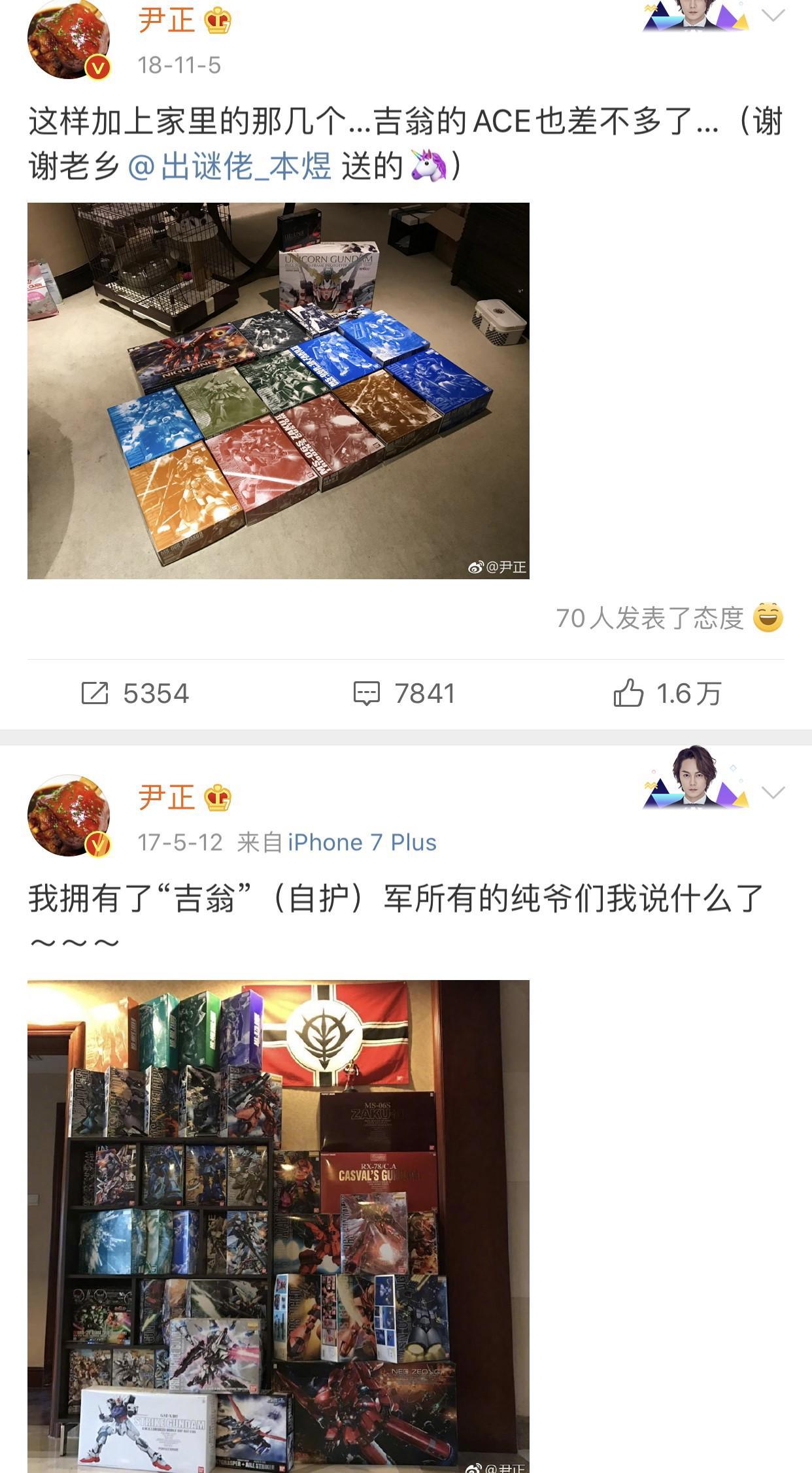Open the top post's options chevron
The image size is (812, 1473).
[x=773, y=12]
